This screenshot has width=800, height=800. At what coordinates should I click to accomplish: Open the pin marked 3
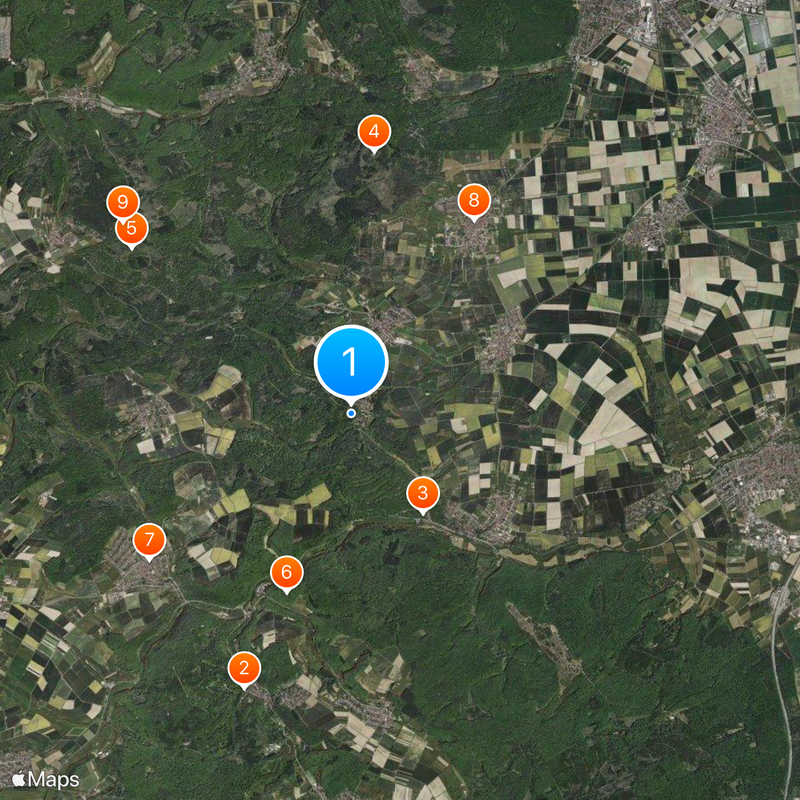point(423,493)
